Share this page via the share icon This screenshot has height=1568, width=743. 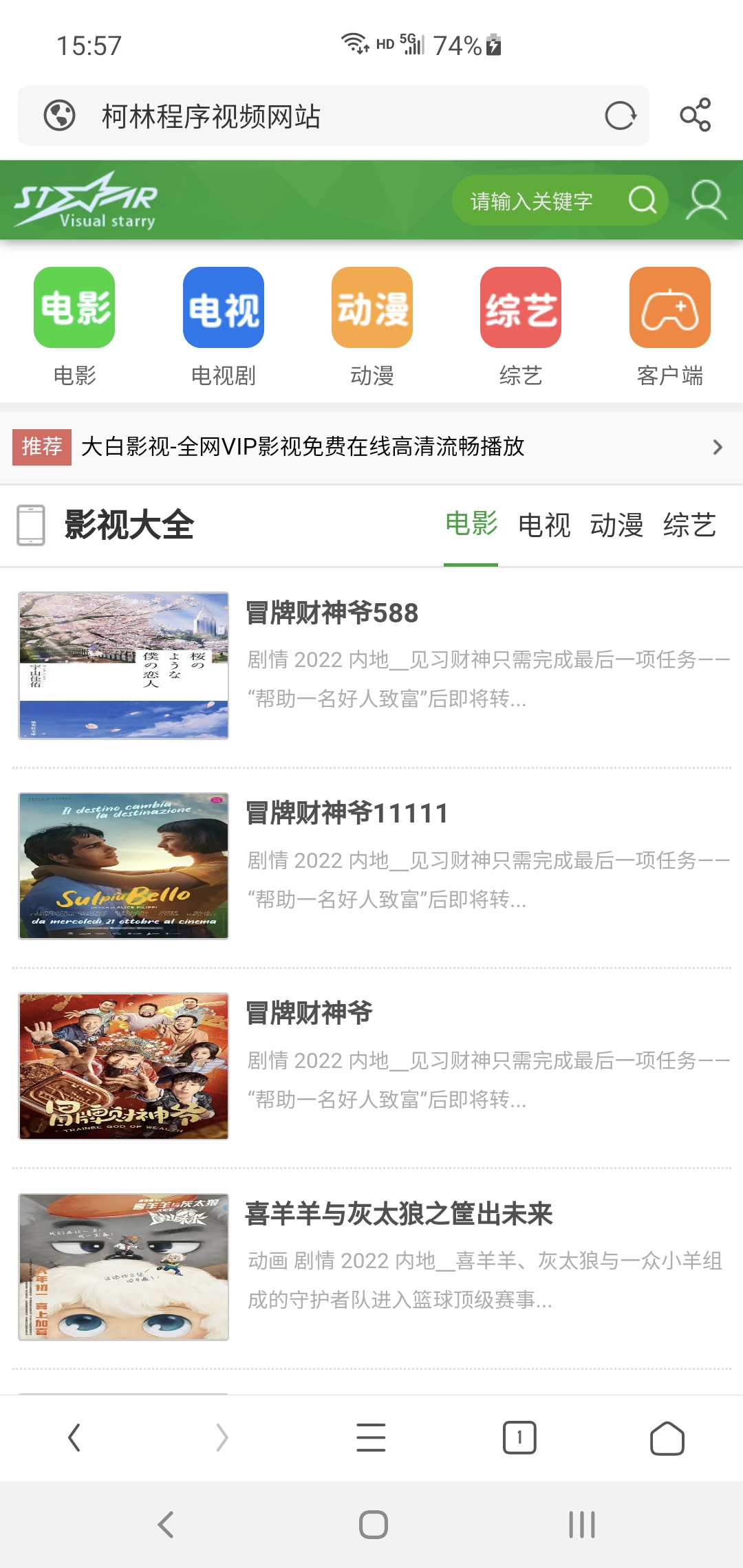pyautogui.click(x=695, y=115)
